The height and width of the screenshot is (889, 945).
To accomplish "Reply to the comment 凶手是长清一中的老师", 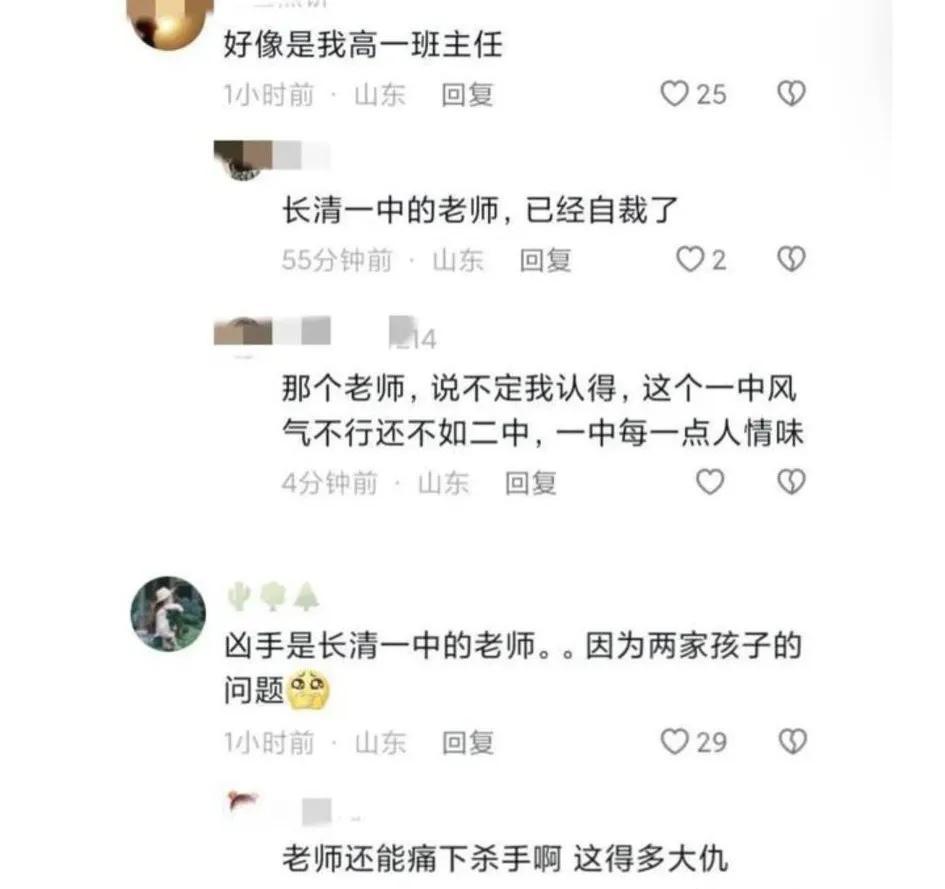I will pos(467,743).
